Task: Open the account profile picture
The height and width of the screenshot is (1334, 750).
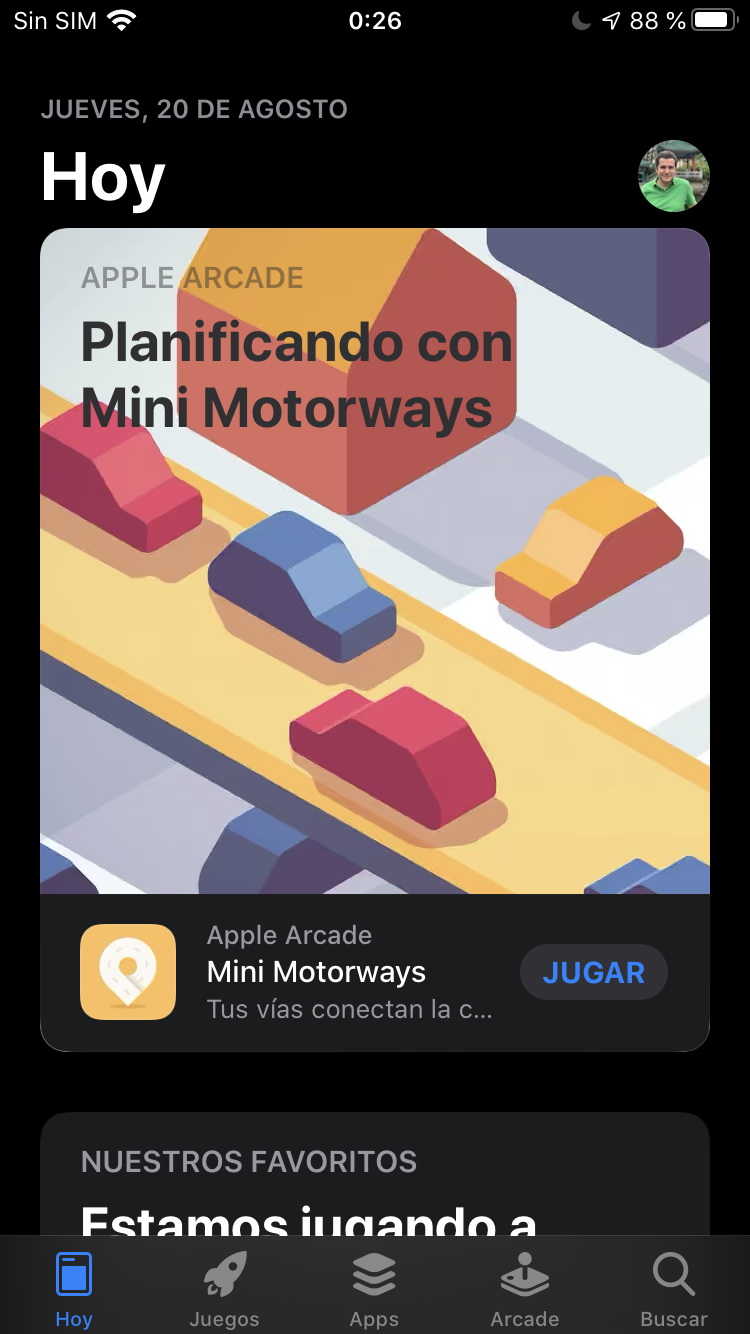Action: tap(674, 176)
